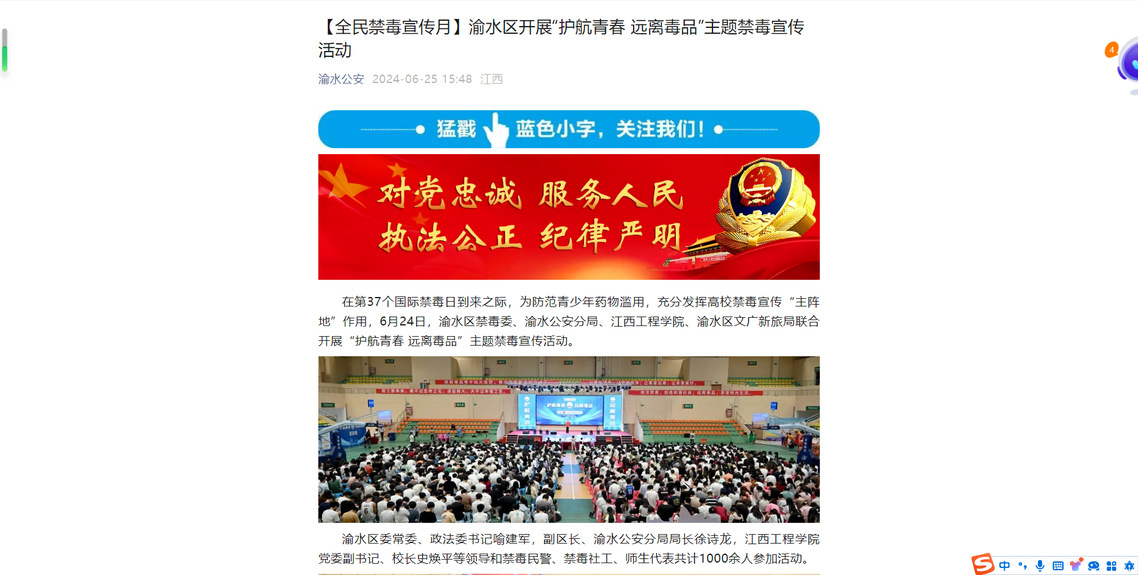Open the red 对党忠诚 服务人民 banner image
The width and height of the screenshot is (1138, 575).
coord(568,216)
